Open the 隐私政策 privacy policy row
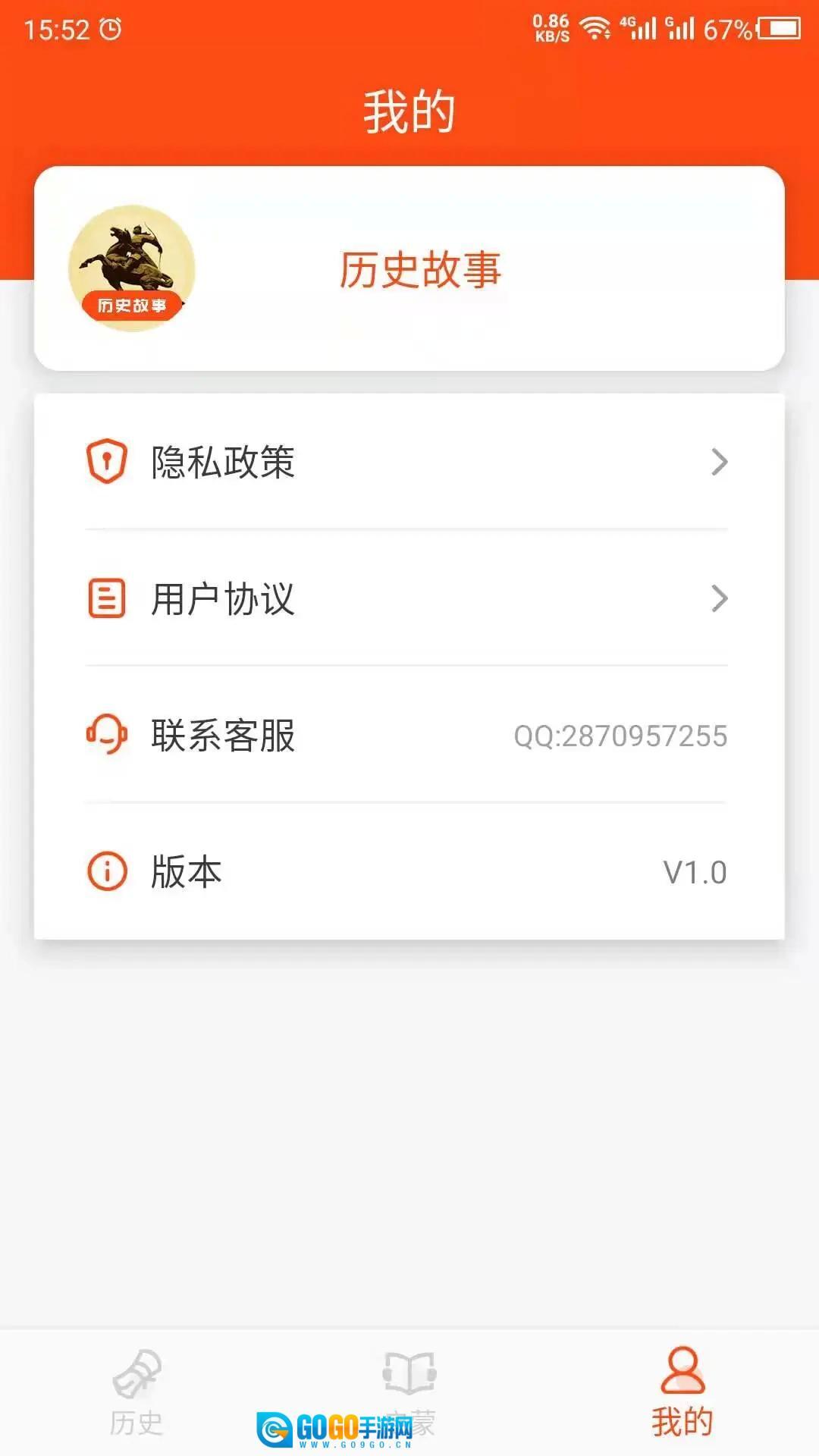The height and width of the screenshot is (1456, 819). click(x=408, y=462)
